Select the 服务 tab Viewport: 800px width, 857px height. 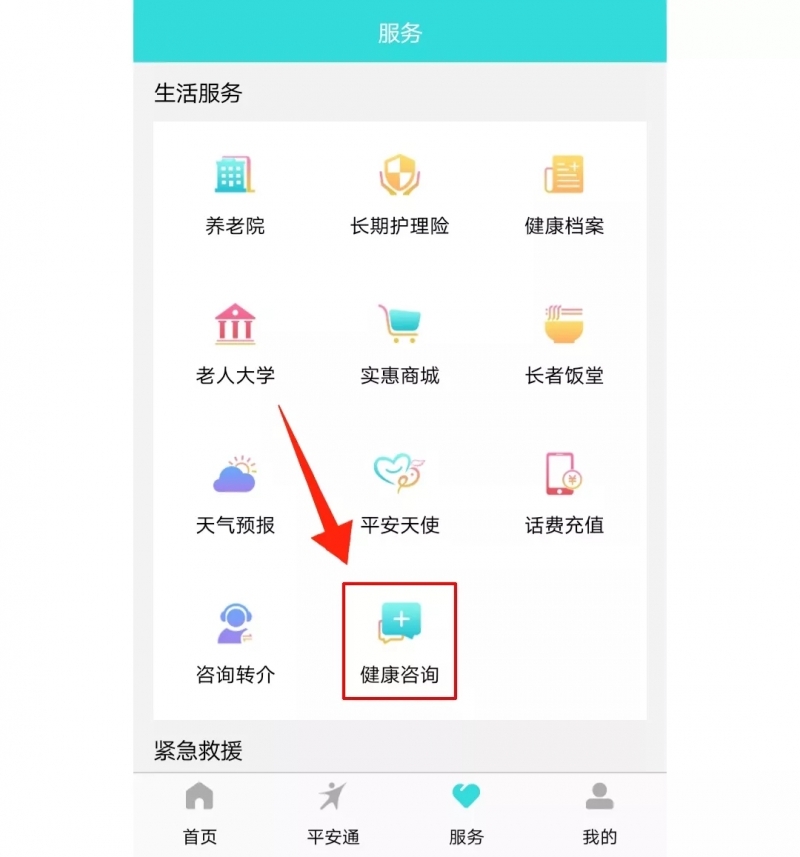click(466, 814)
